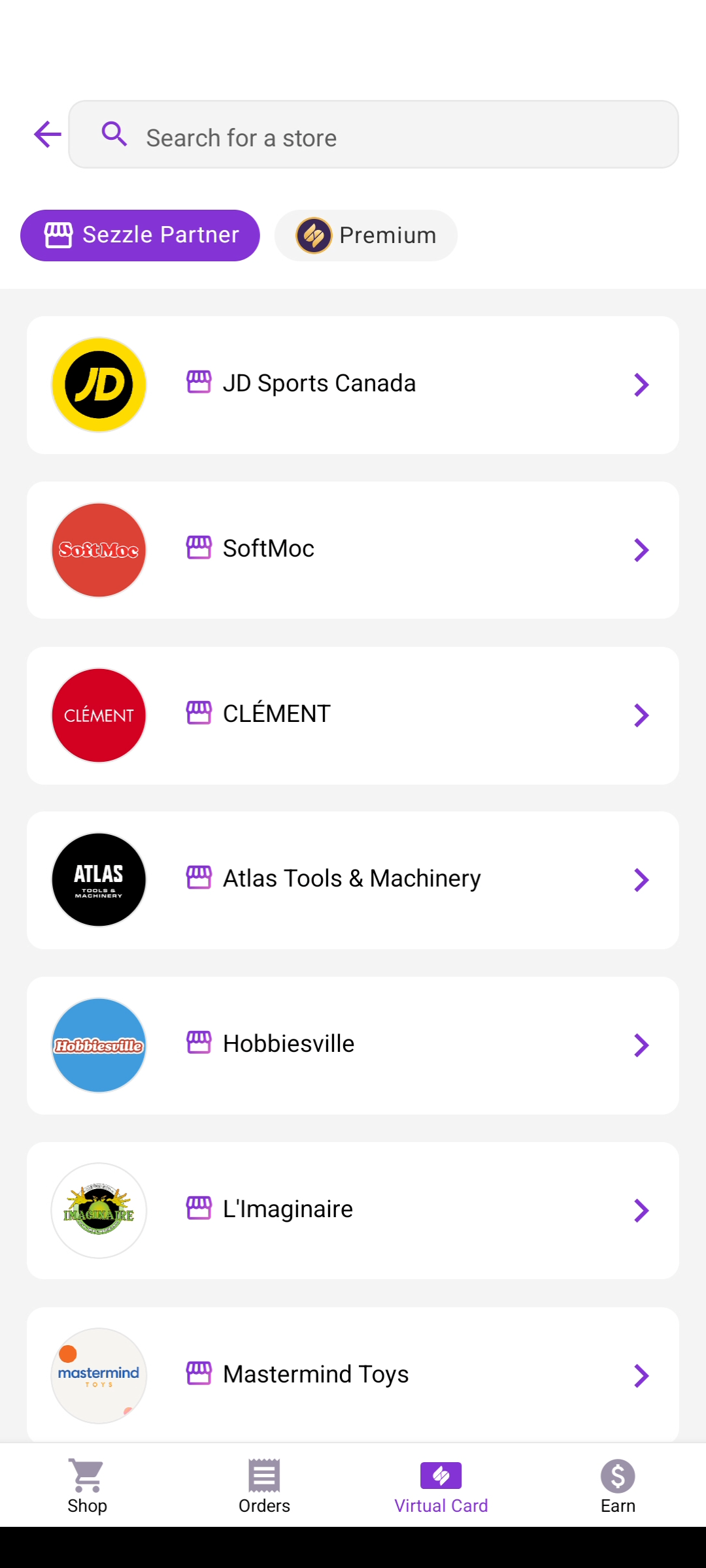
Task: Open the JD Sports Canada store
Action: coord(353,385)
